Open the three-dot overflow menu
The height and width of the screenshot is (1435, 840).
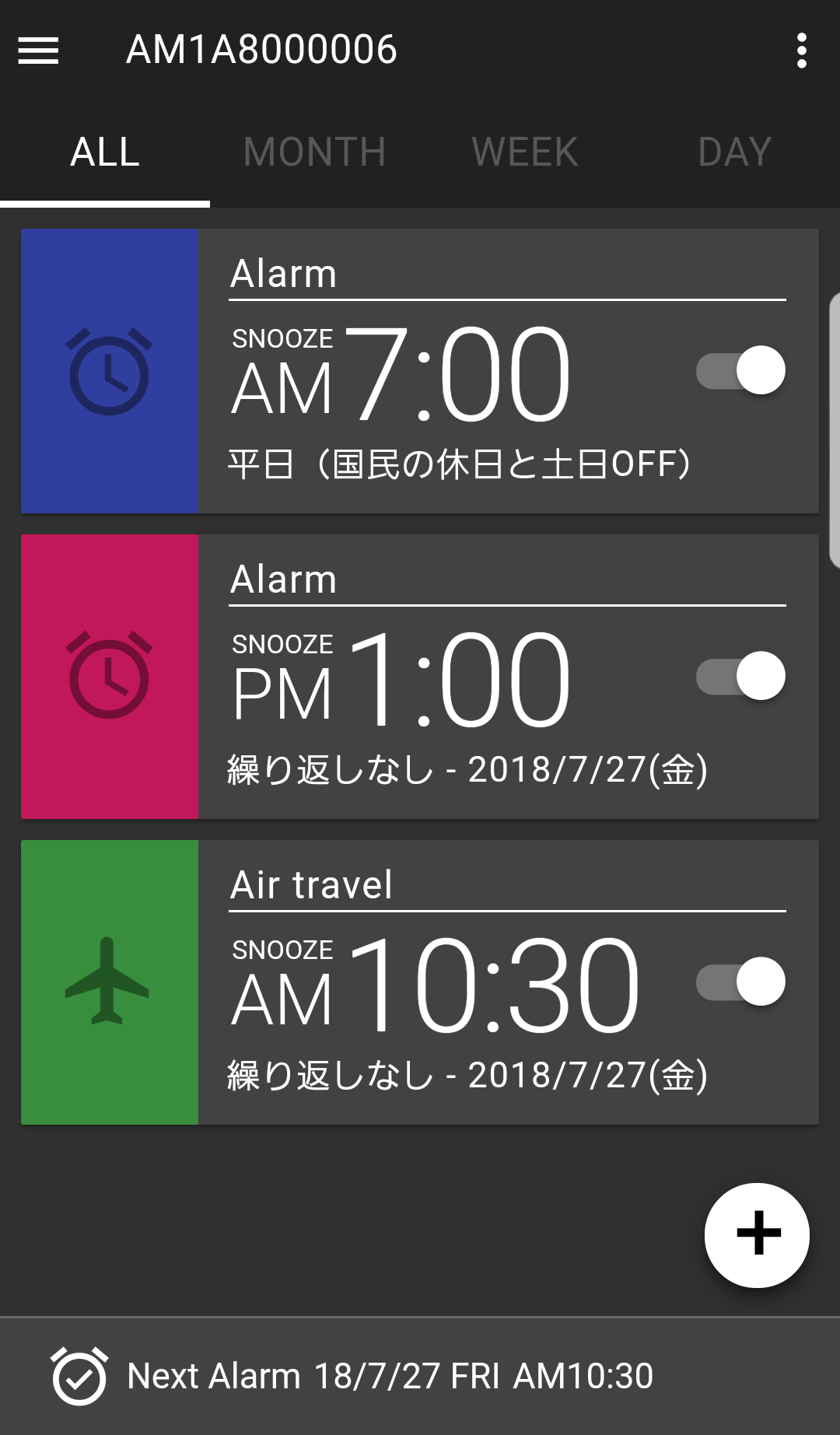(801, 51)
